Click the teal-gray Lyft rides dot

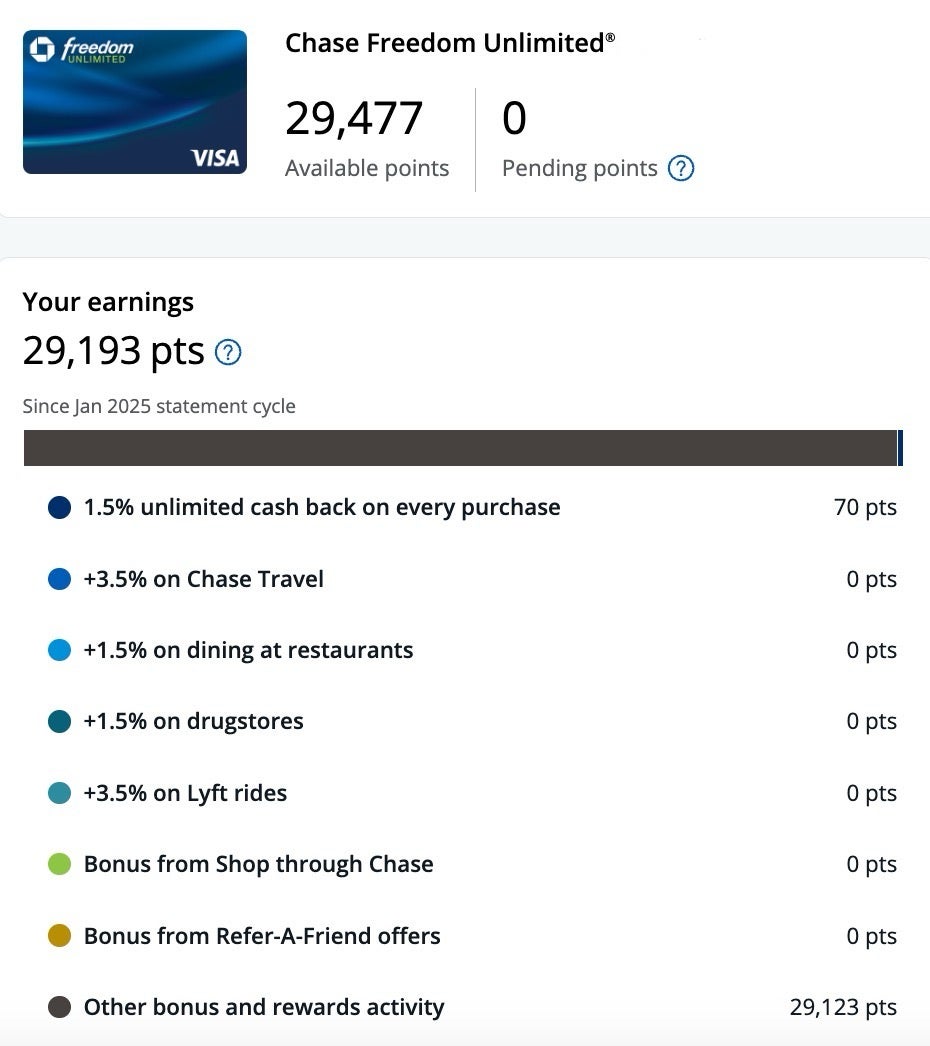click(x=60, y=793)
